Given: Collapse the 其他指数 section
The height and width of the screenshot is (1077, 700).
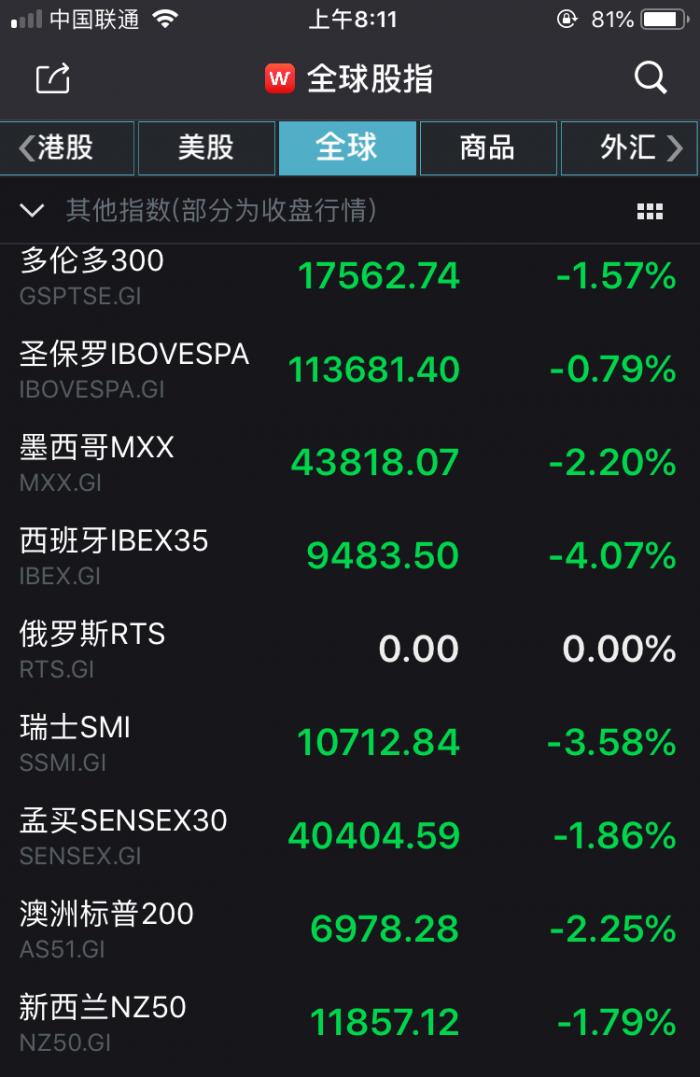Looking at the screenshot, I should (x=32, y=211).
